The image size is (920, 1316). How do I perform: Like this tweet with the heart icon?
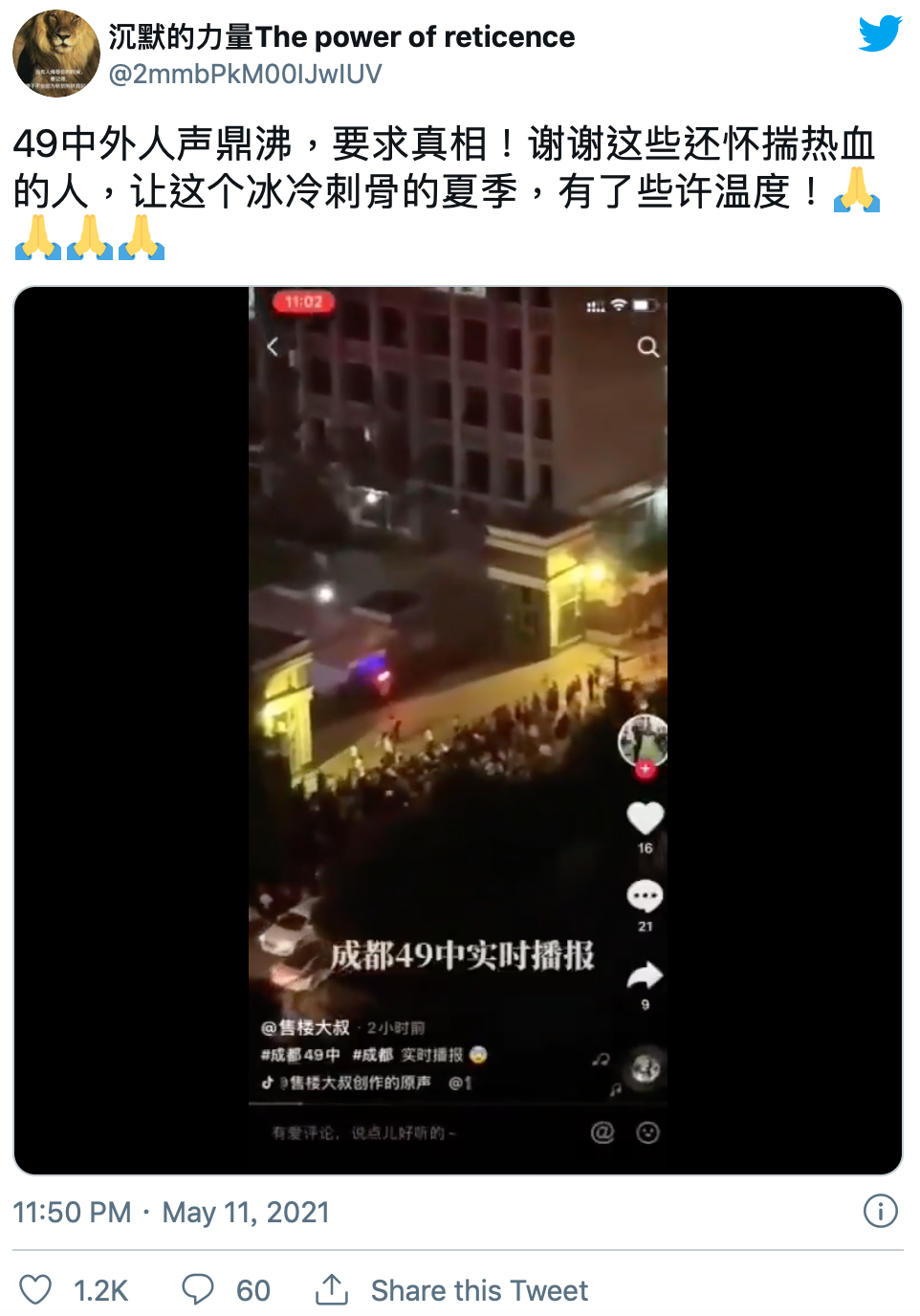(x=36, y=1289)
